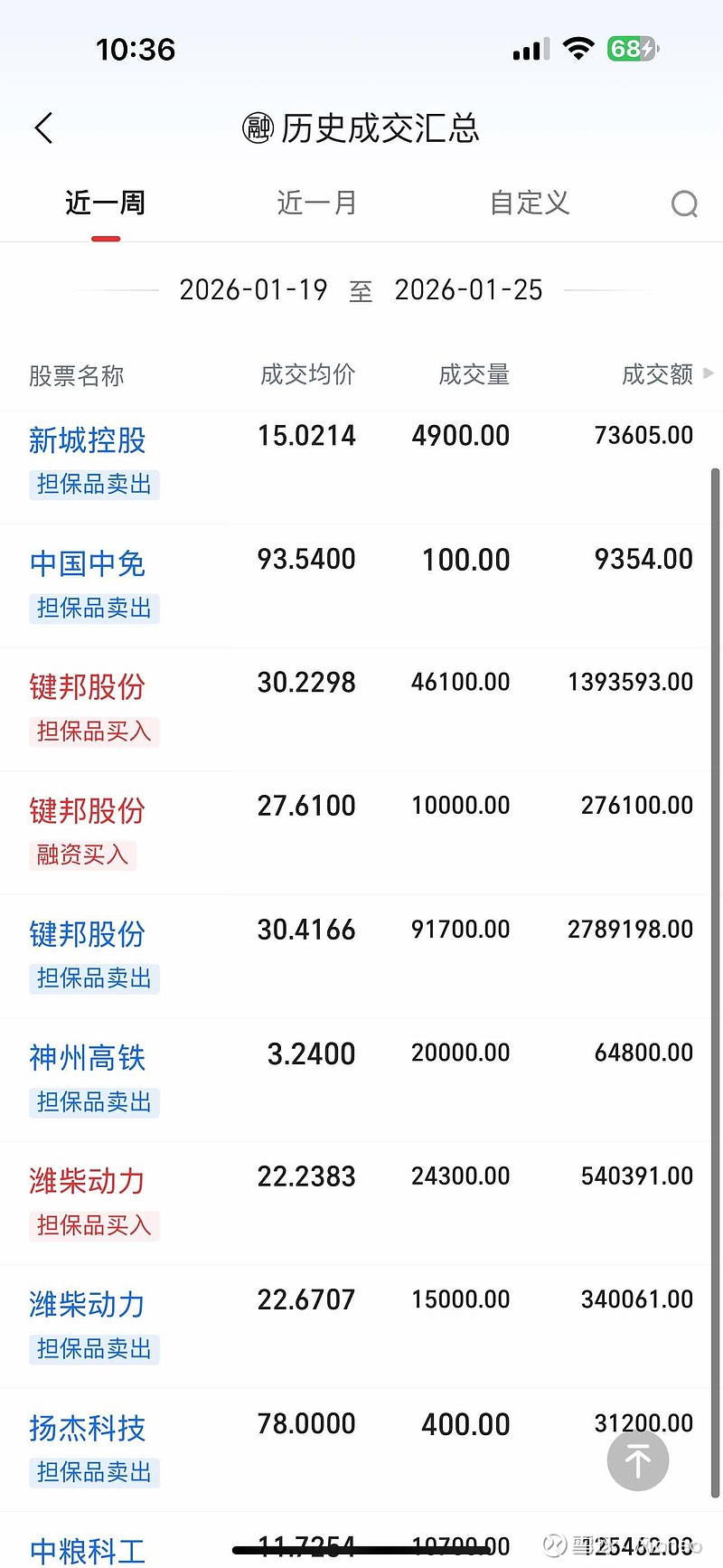Open the 扬杰科技 trade record
The height and width of the screenshot is (1568, 723).
[88, 1429]
